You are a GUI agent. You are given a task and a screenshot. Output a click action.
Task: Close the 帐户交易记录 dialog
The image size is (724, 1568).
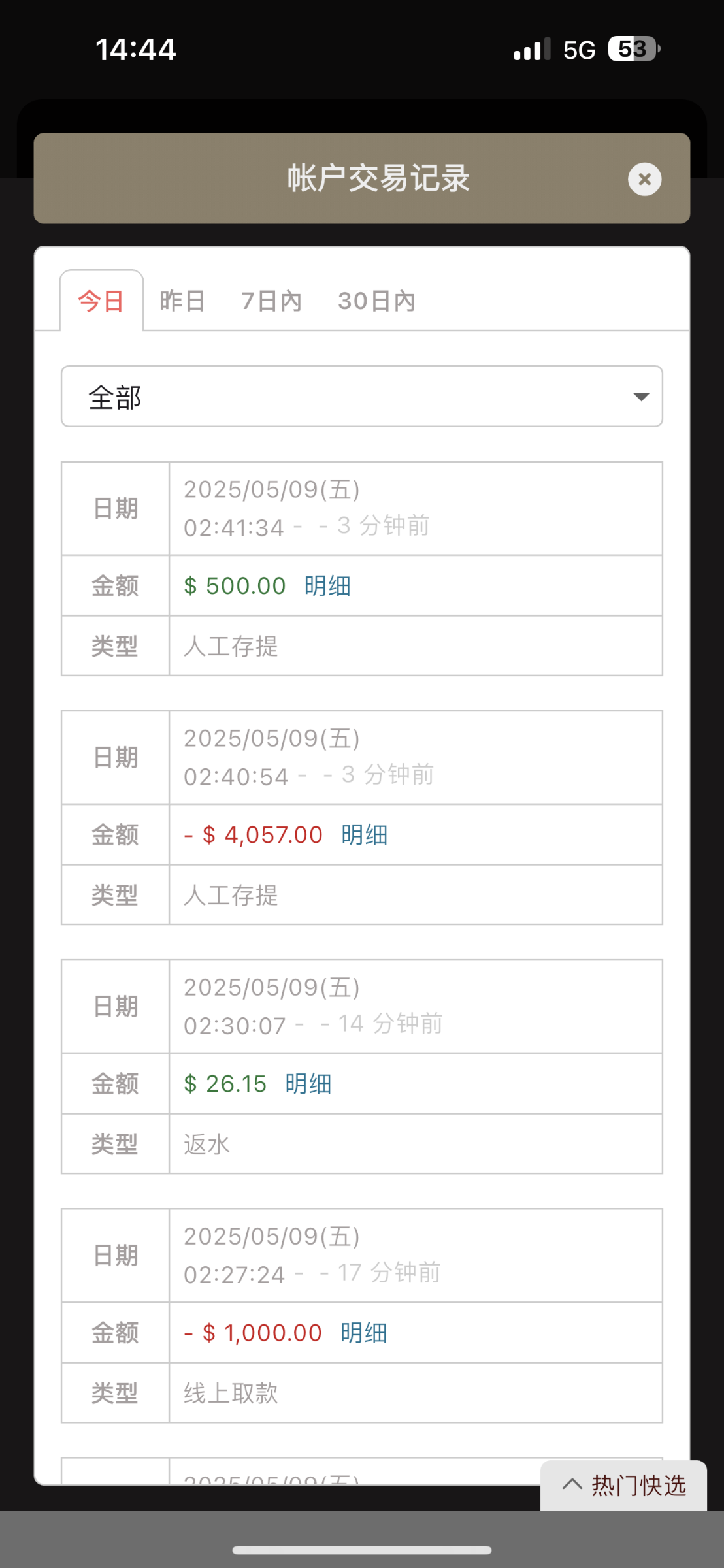(644, 179)
